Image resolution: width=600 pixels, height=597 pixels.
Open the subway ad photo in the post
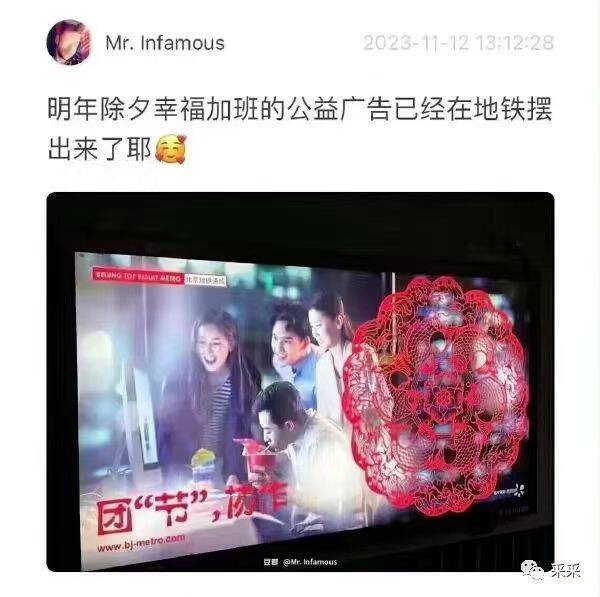tap(300, 382)
